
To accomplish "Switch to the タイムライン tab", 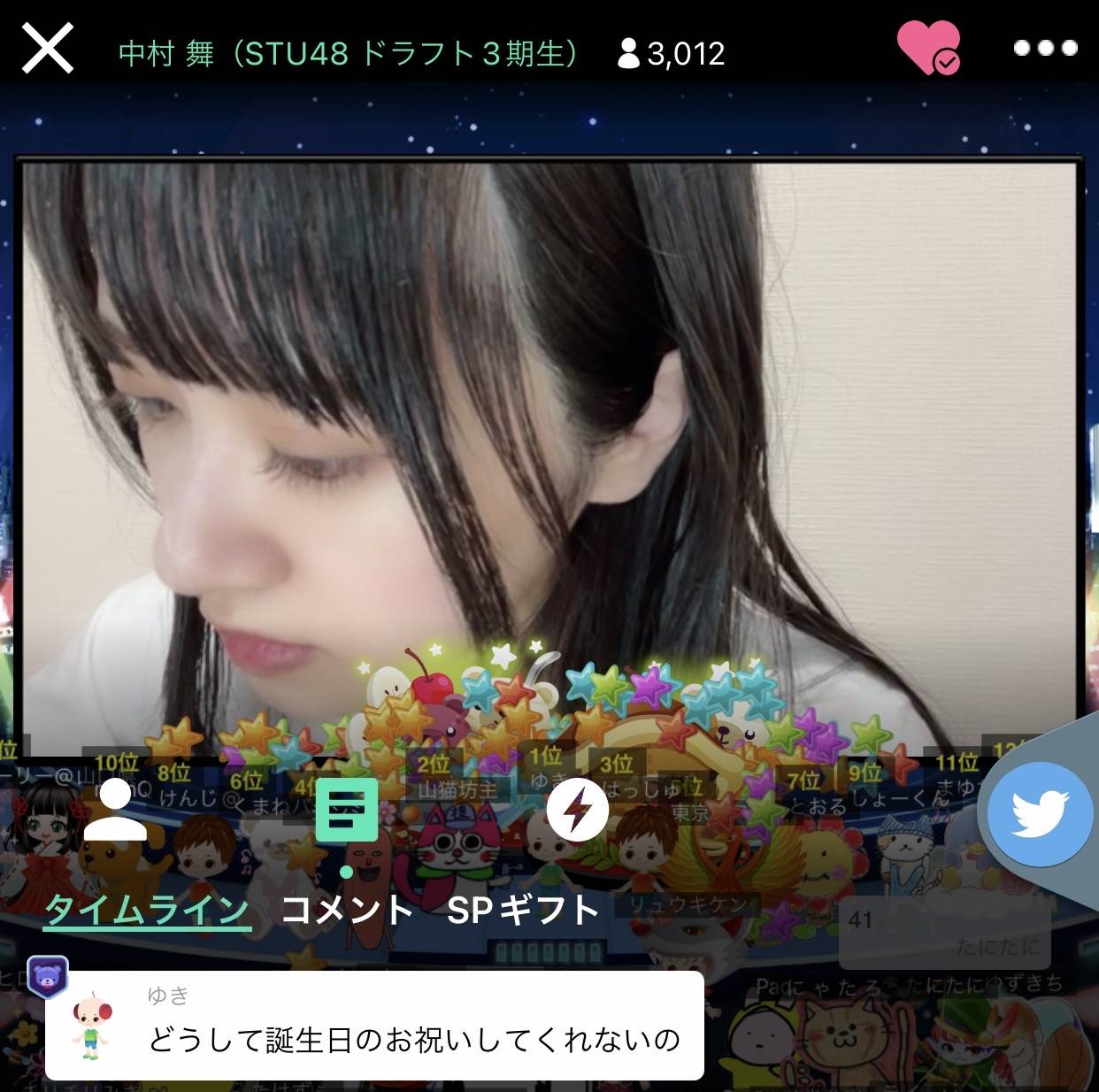I will click(147, 910).
